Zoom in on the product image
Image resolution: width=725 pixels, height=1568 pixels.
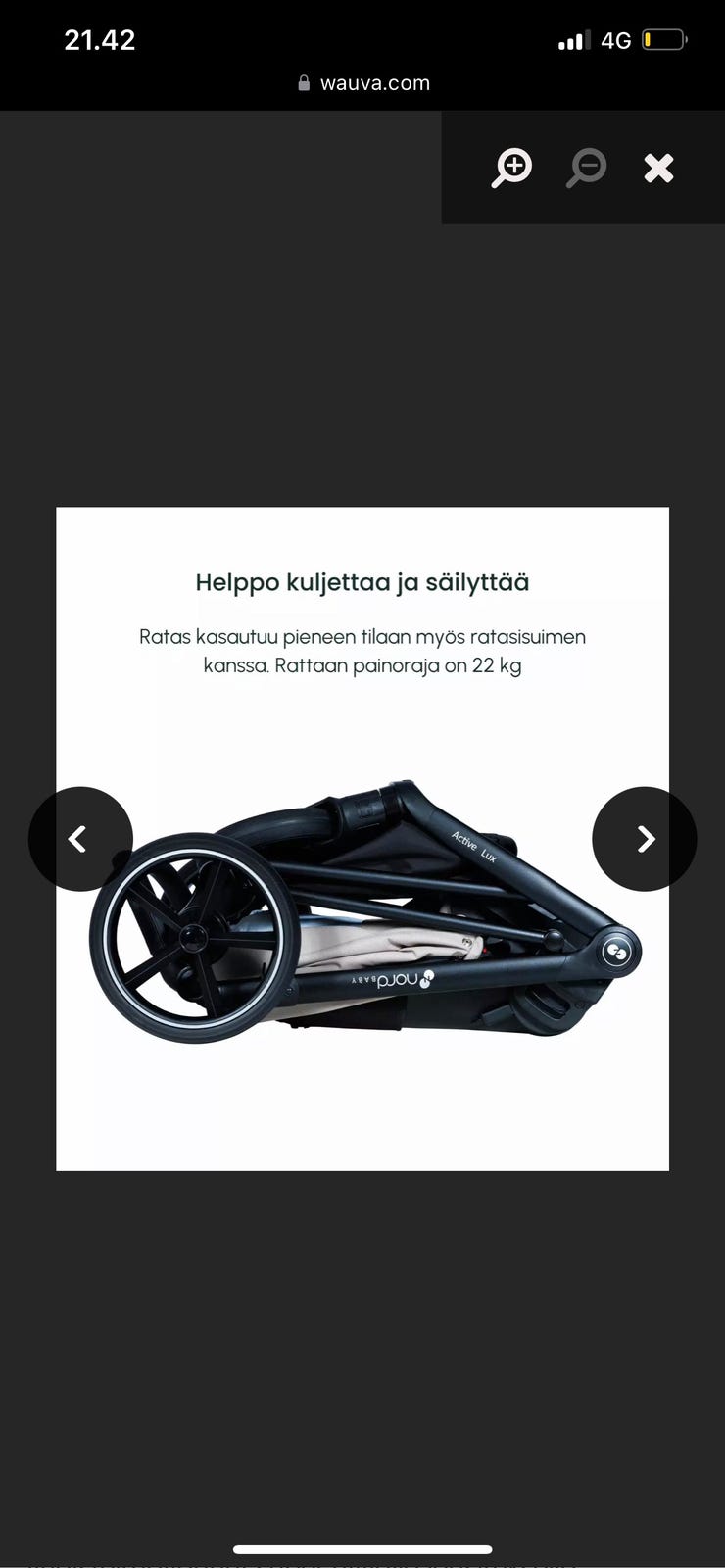coord(511,168)
